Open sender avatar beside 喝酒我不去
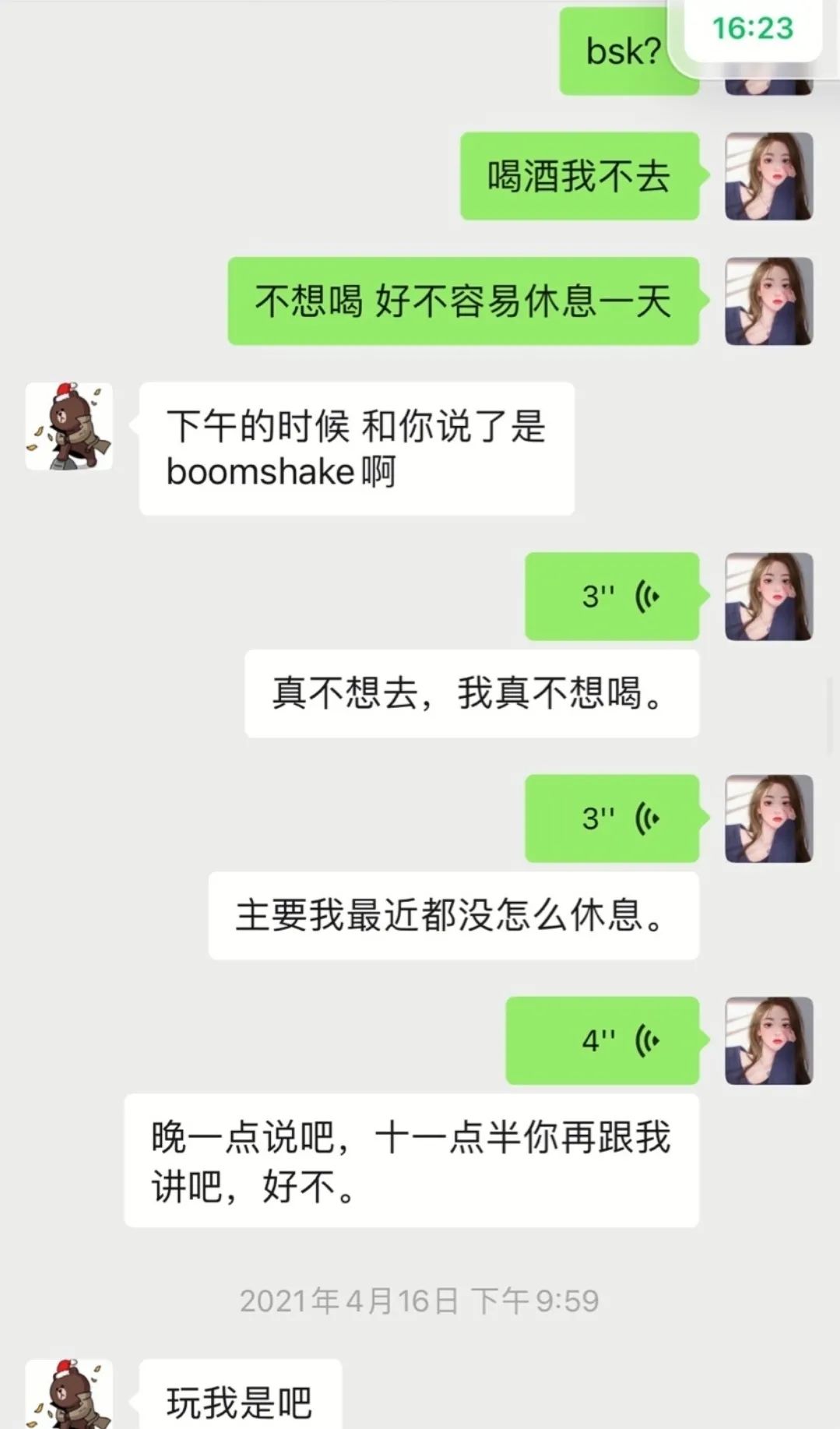Image resolution: width=840 pixels, height=1429 pixels. [x=768, y=176]
